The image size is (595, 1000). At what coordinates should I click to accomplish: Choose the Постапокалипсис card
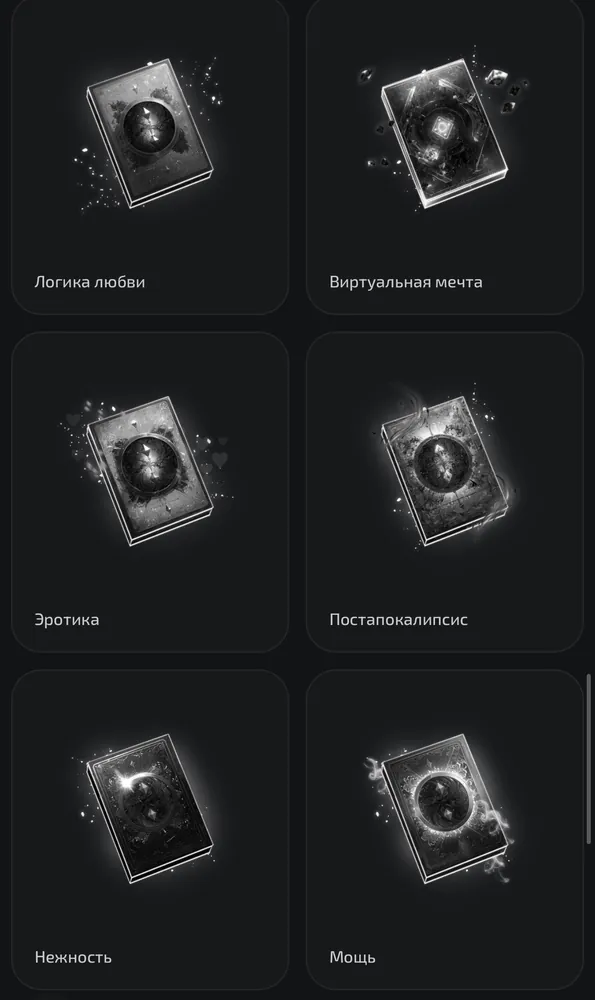coord(444,492)
